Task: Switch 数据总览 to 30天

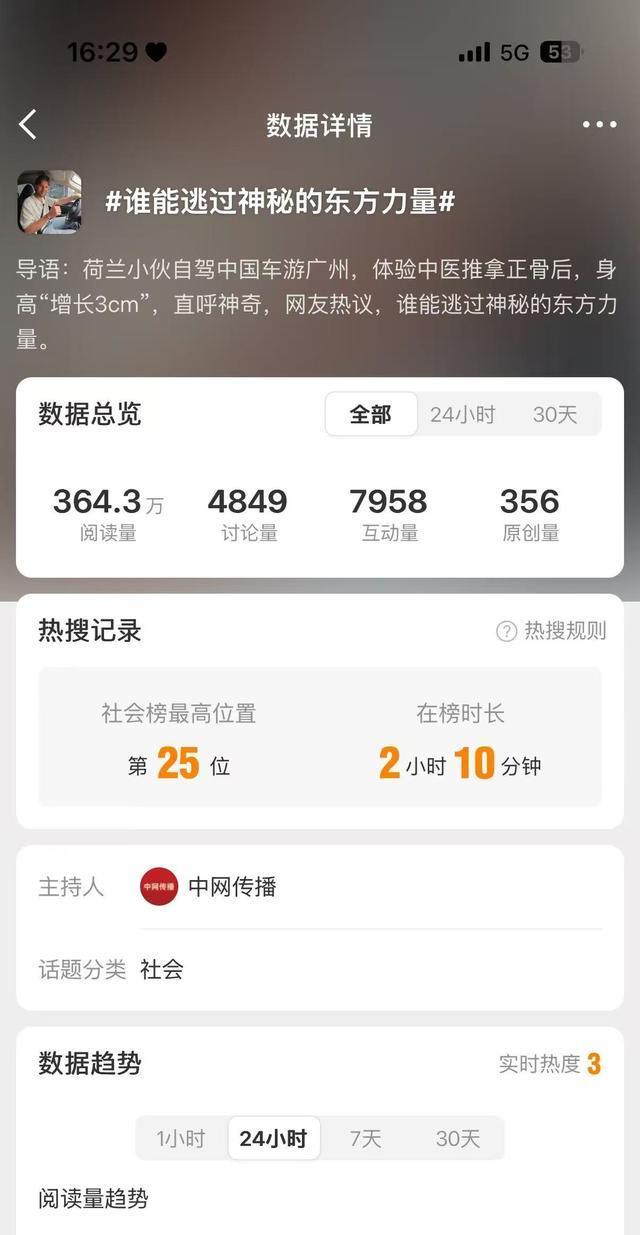Action: (x=555, y=414)
